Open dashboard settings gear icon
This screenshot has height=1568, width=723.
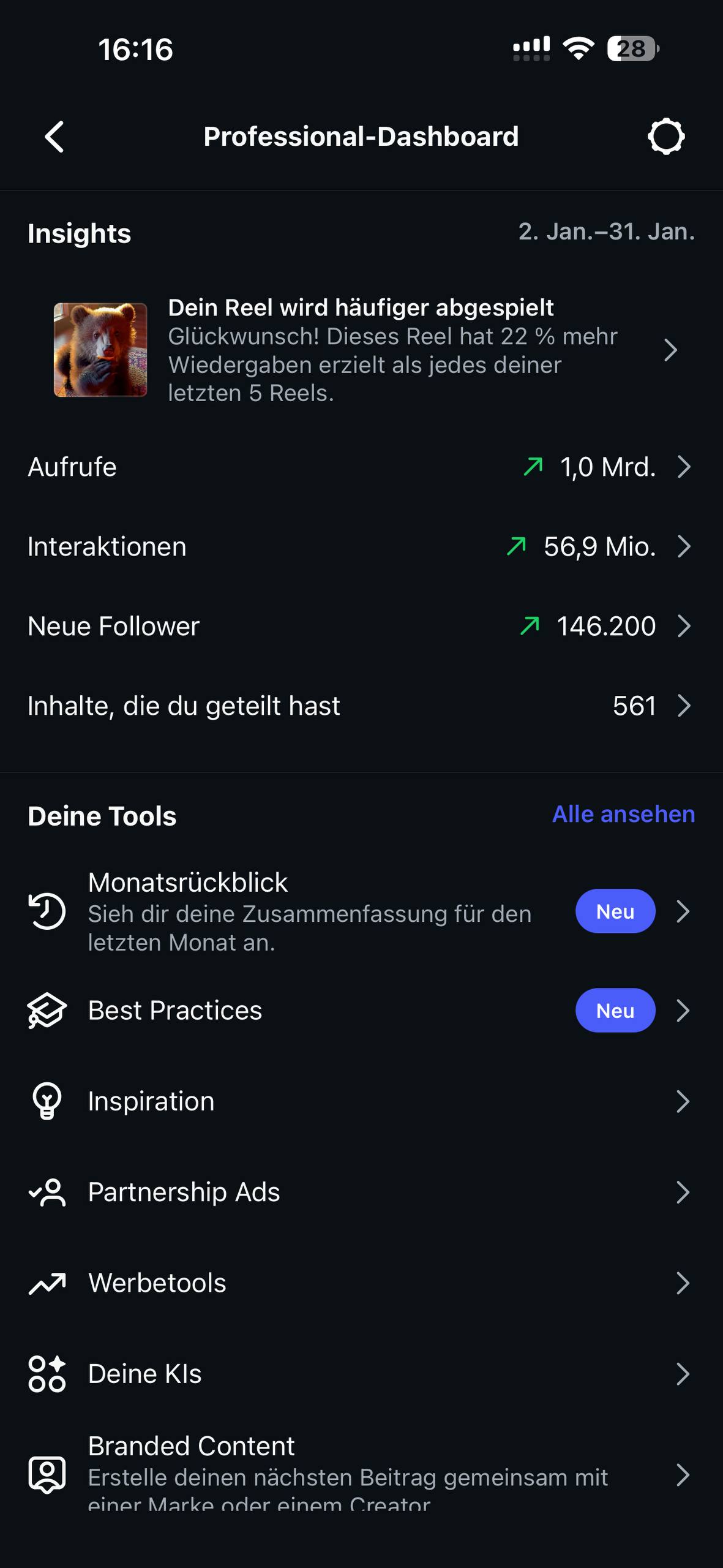pyautogui.click(x=665, y=136)
